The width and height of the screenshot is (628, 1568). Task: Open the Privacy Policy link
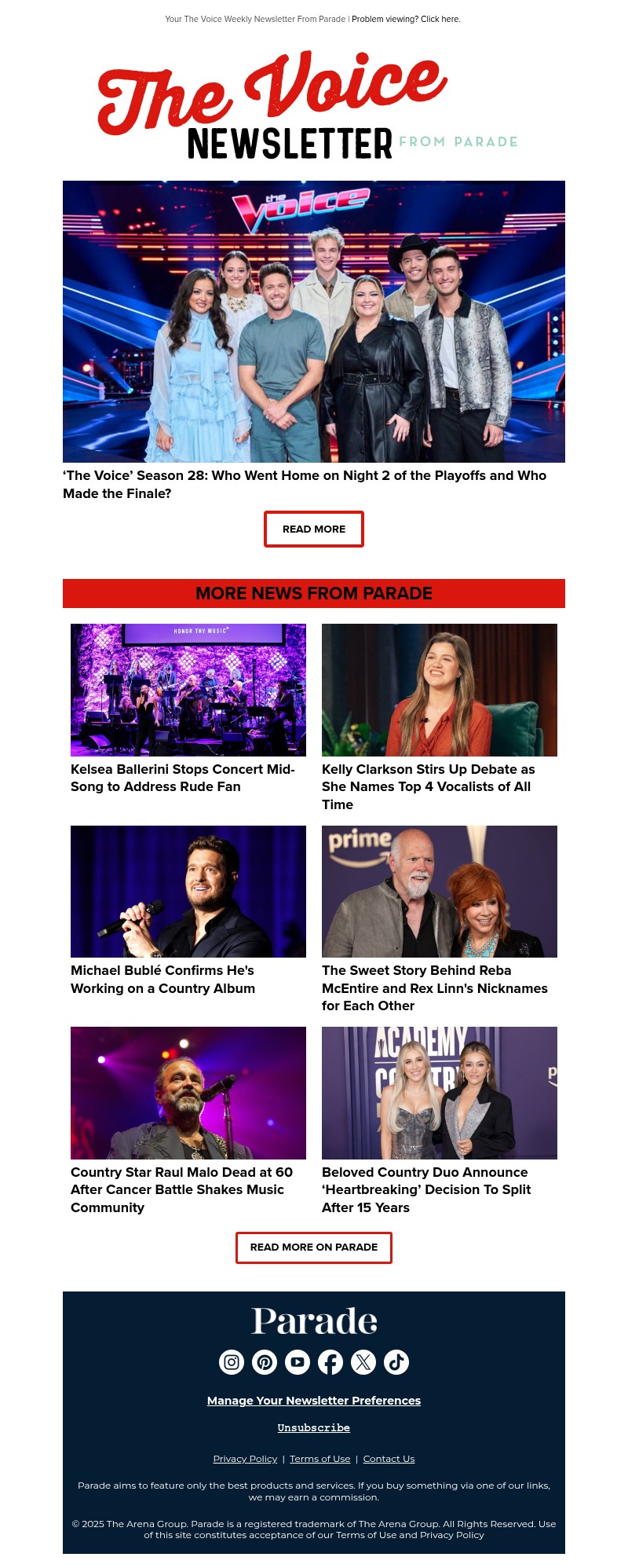(244, 1458)
